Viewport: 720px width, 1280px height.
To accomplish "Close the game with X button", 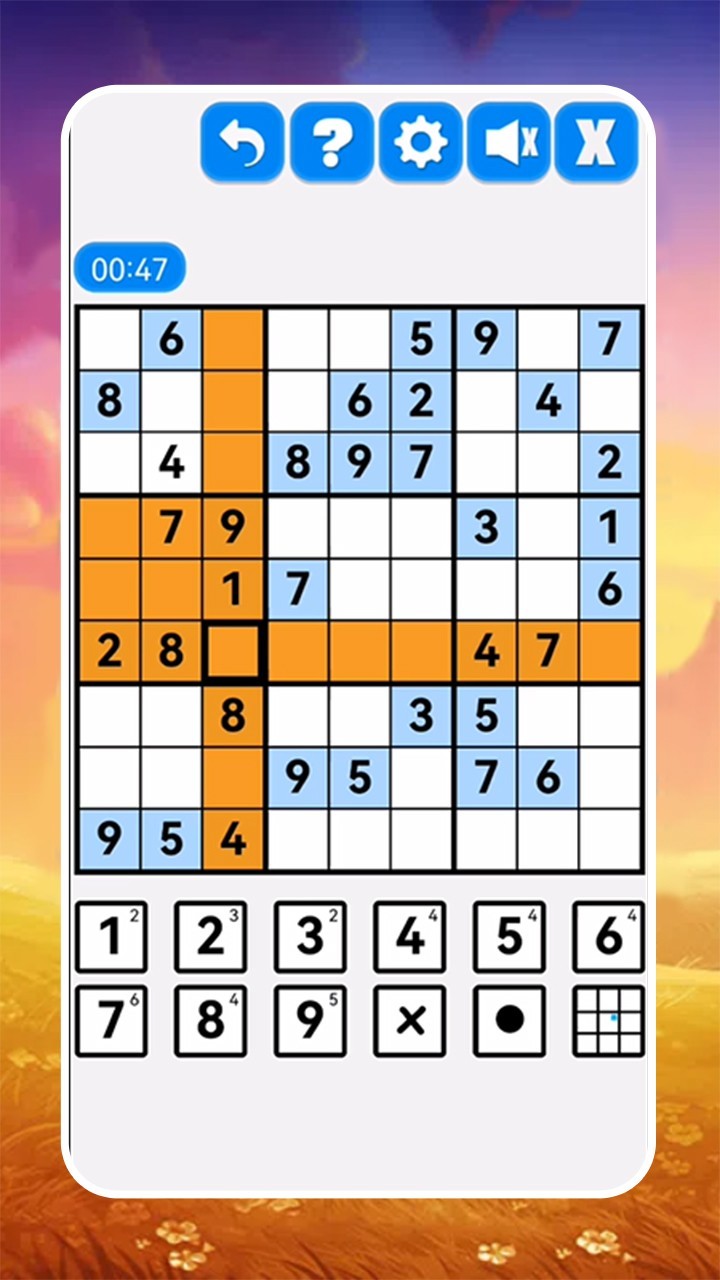I will tap(597, 143).
